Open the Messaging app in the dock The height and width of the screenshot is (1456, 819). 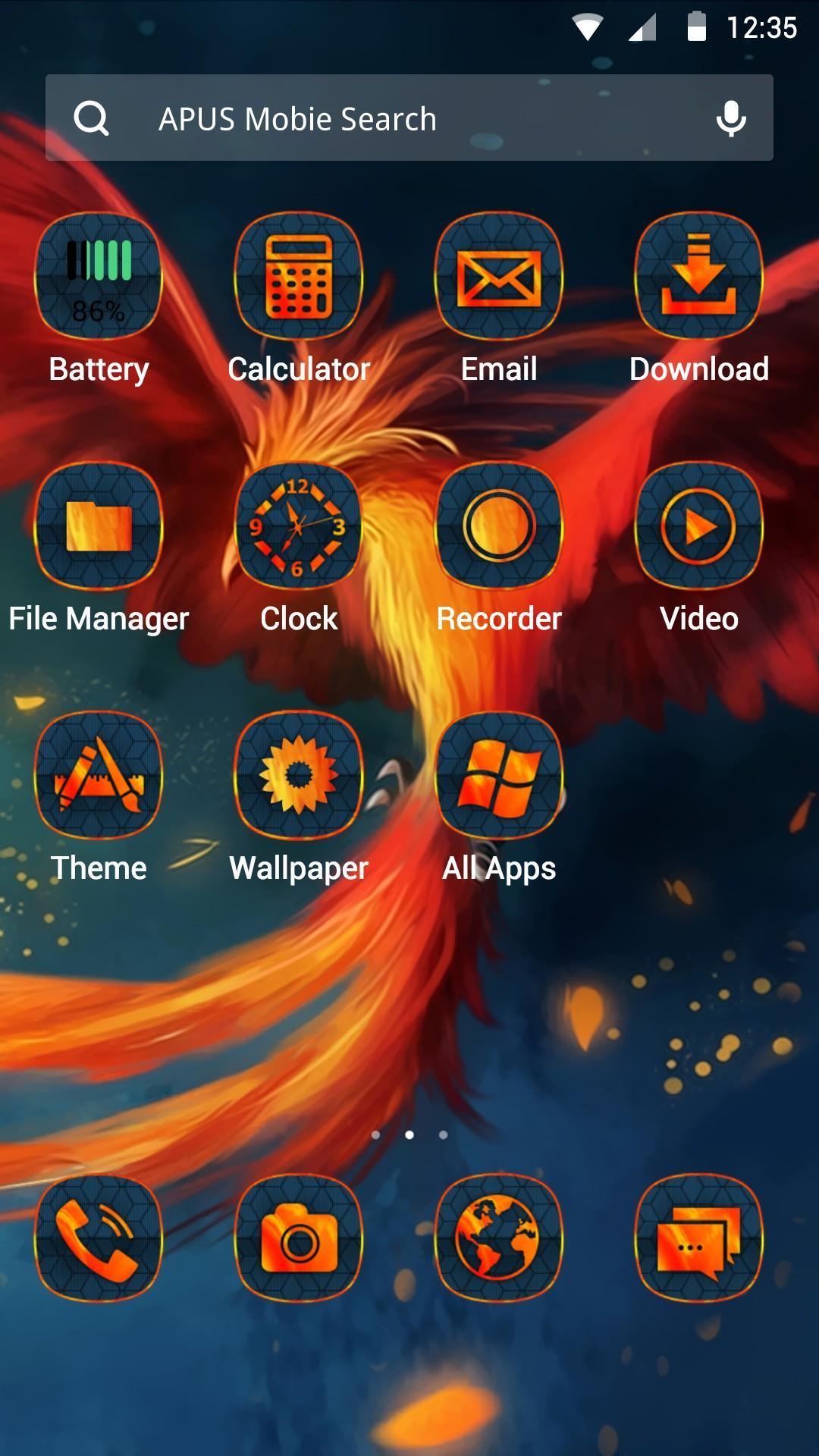point(699,1236)
